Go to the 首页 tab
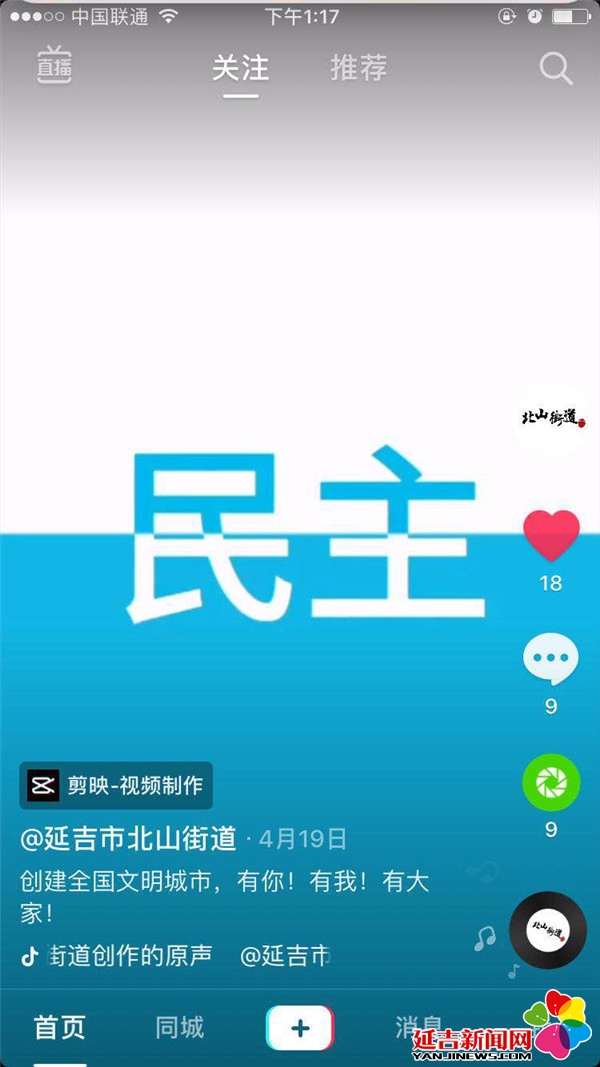 (60, 1027)
